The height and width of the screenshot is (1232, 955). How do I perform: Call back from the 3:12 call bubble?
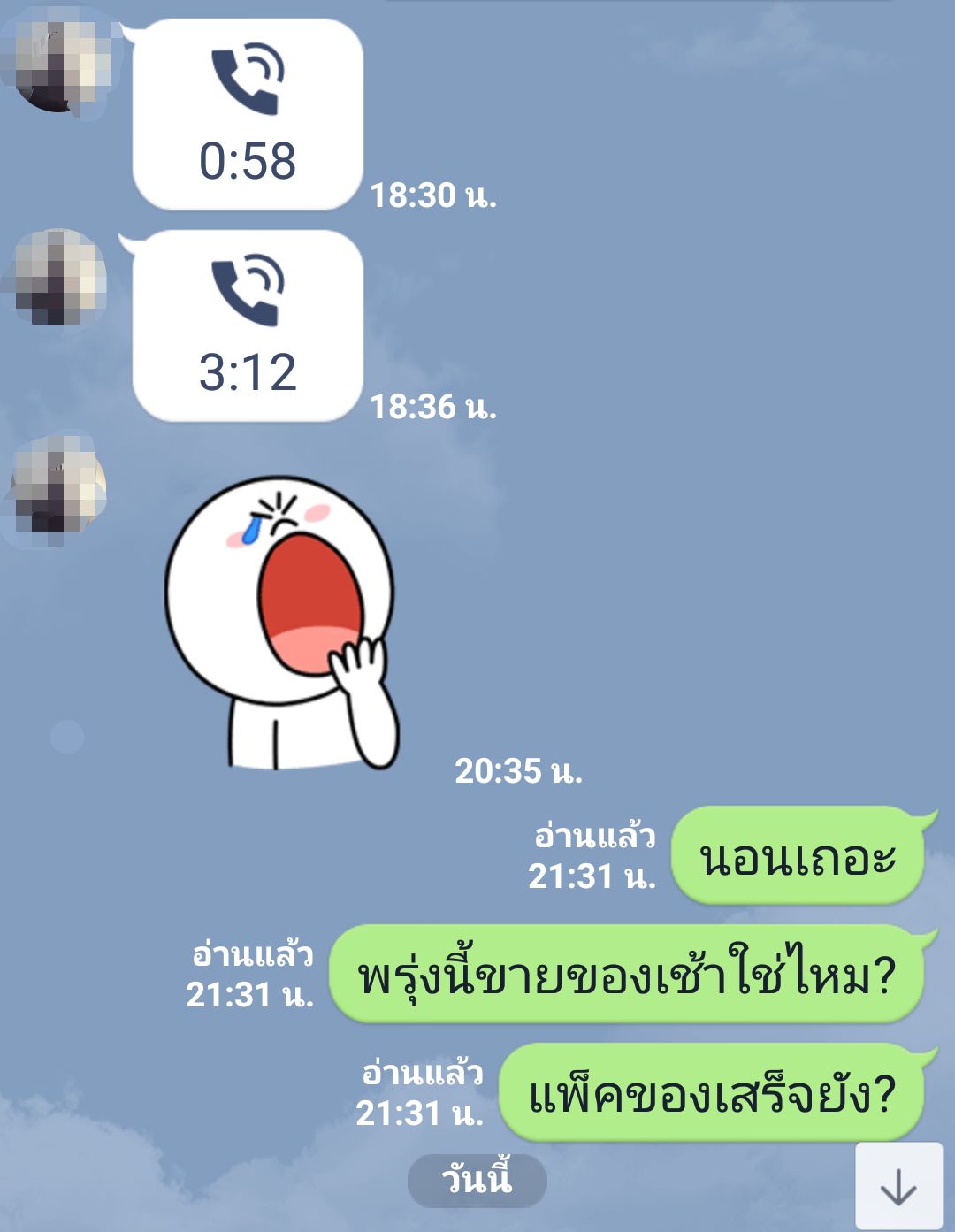coord(248,325)
